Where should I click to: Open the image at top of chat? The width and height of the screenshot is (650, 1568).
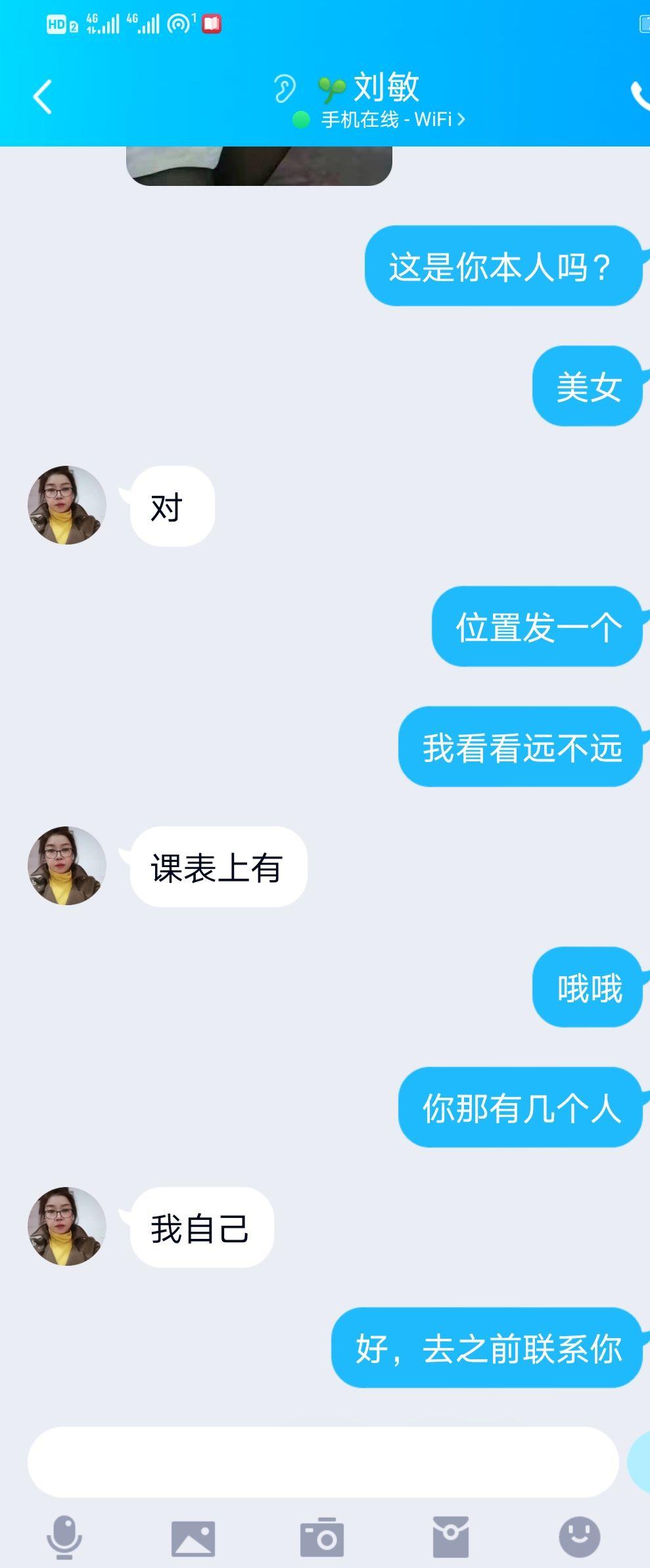tap(259, 166)
